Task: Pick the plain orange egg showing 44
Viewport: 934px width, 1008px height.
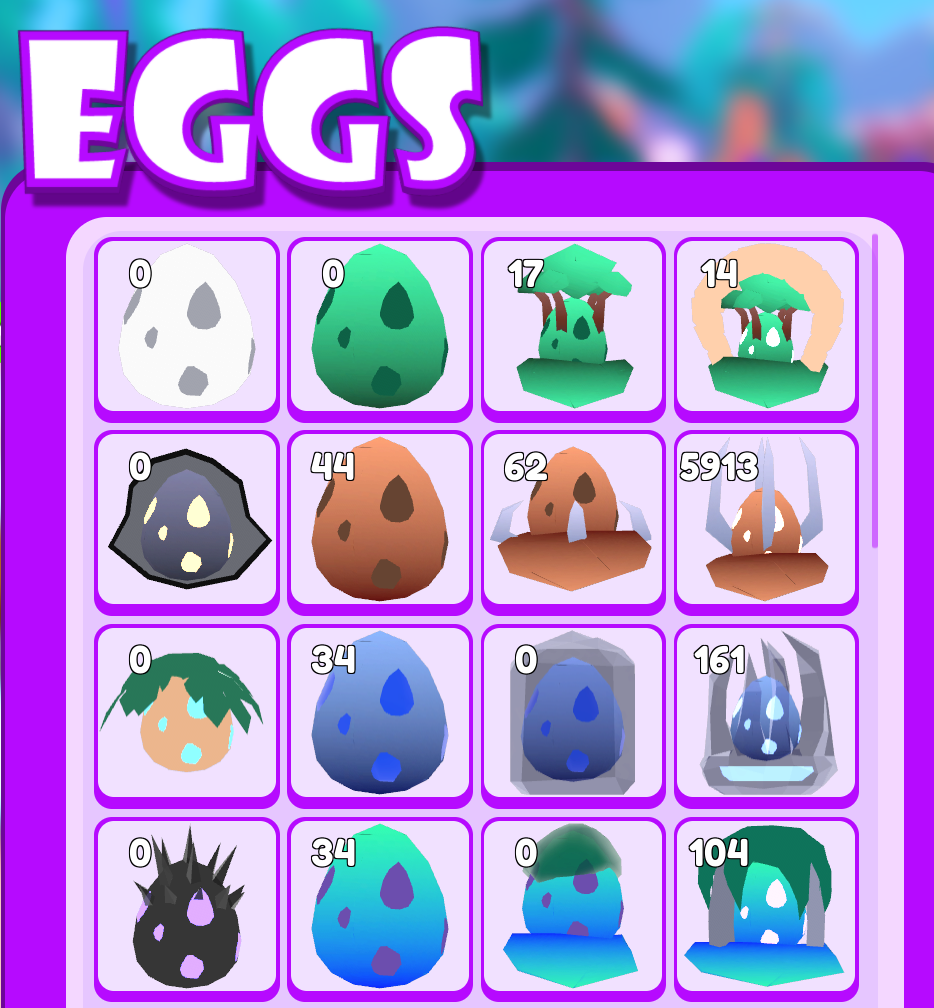Action: click(x=379, y=520)
